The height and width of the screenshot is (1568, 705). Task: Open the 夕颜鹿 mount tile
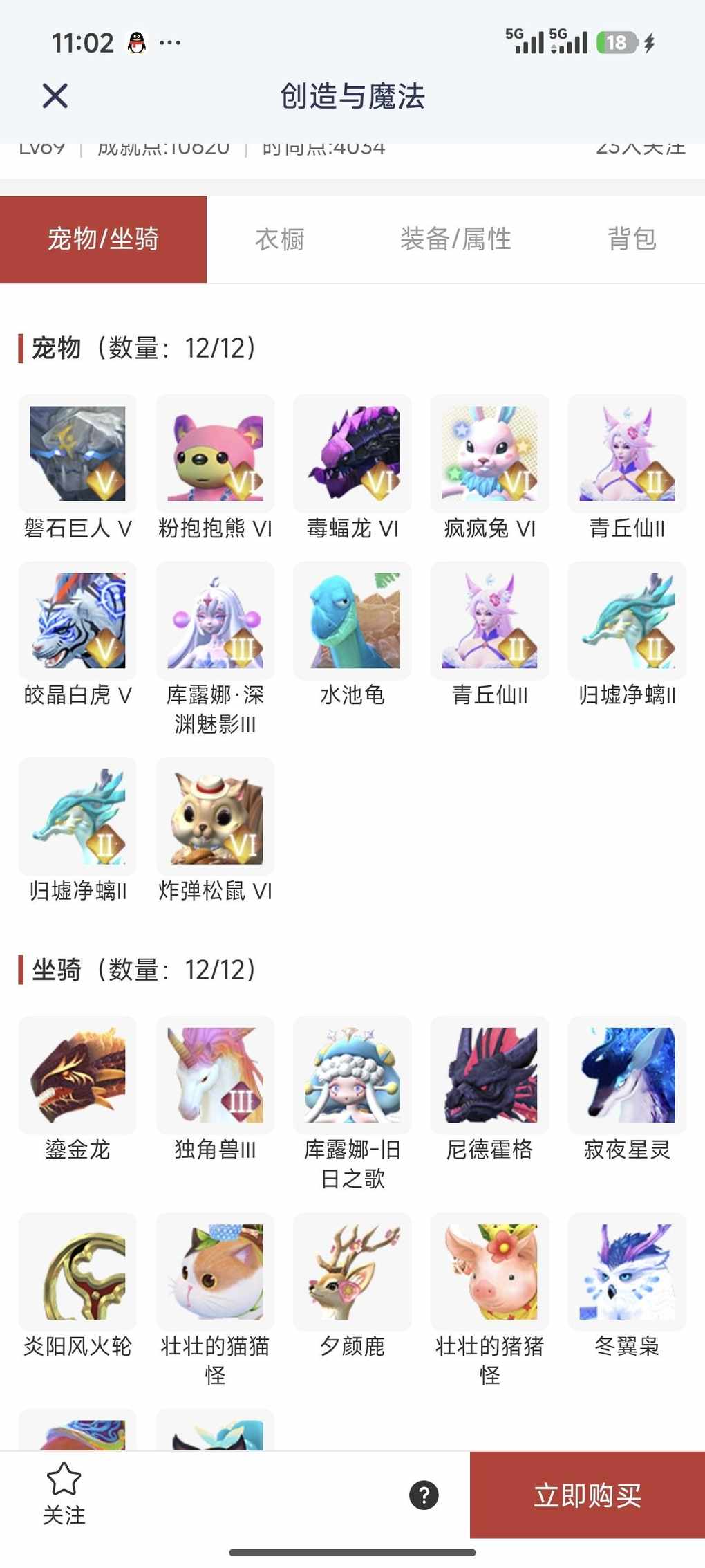point(352,1272)
